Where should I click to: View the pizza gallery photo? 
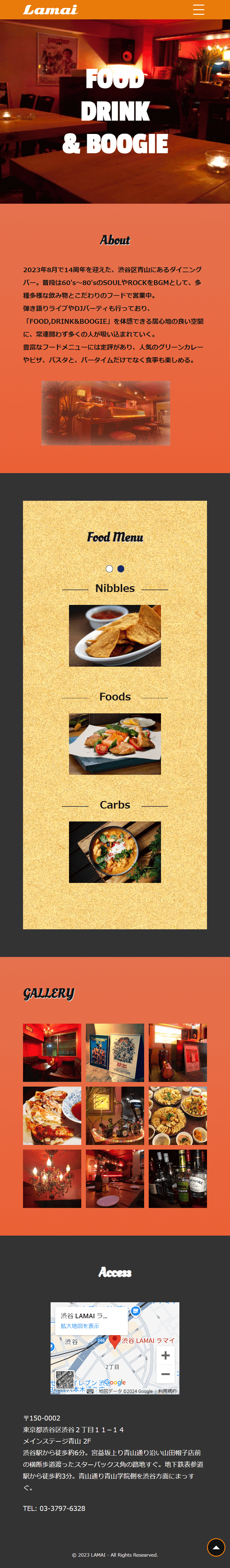(52, 1116)
